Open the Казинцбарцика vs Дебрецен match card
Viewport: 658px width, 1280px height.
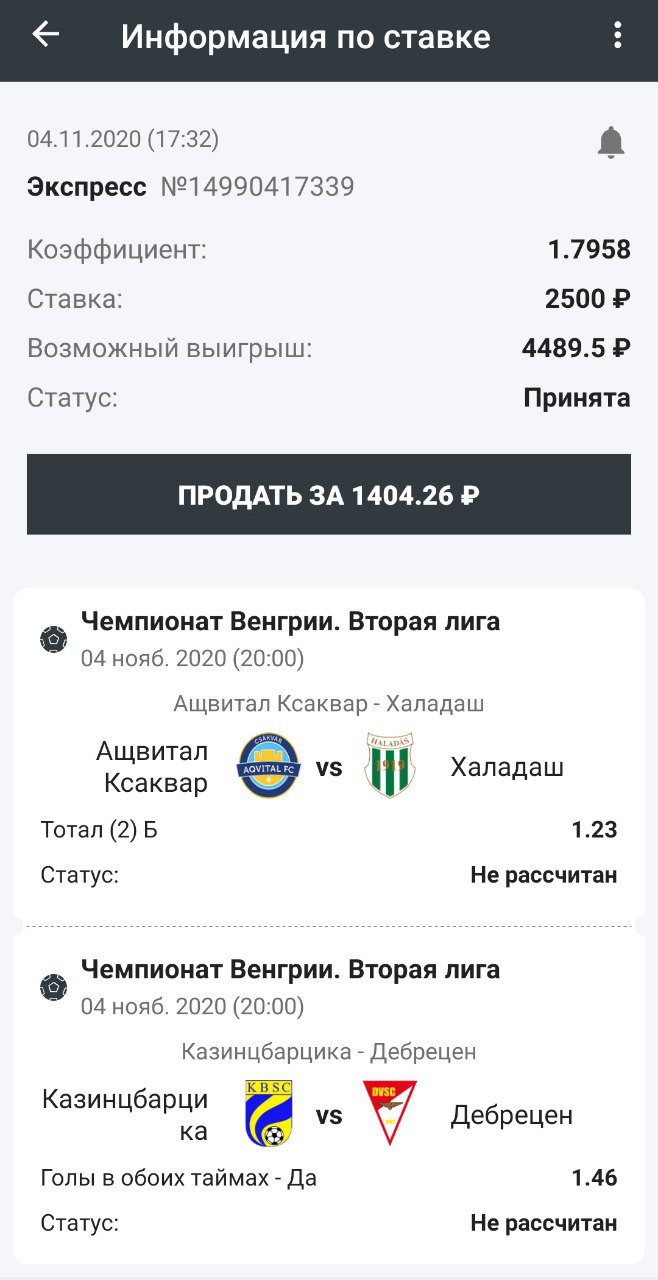[328, 1114]
